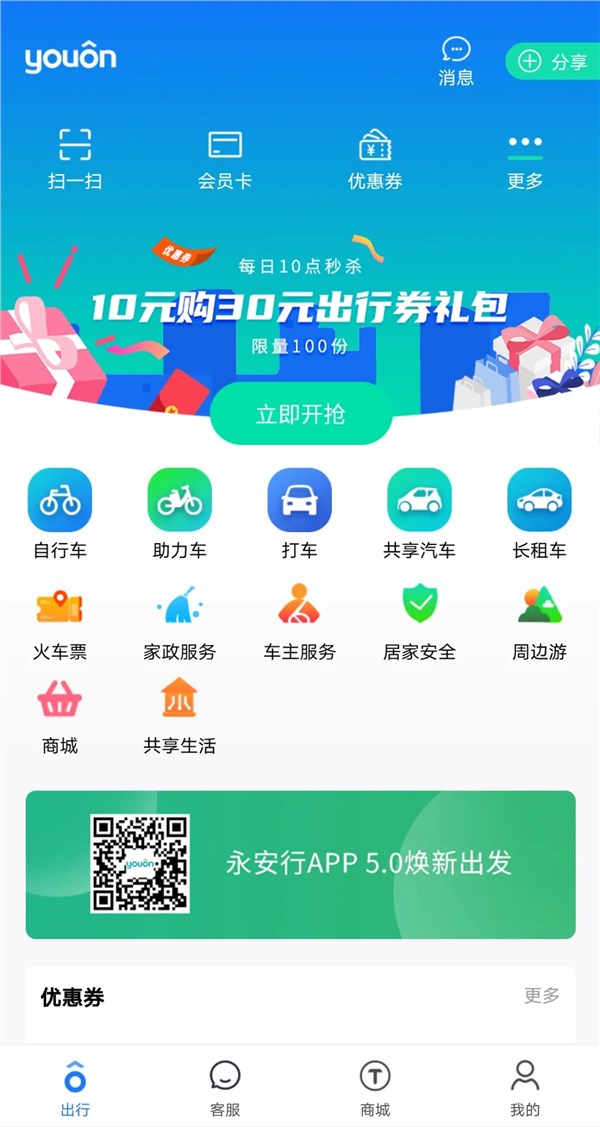The image size is (600, 1127).
Task: Tap the 立即开抢 button
Action: [300, 414]
